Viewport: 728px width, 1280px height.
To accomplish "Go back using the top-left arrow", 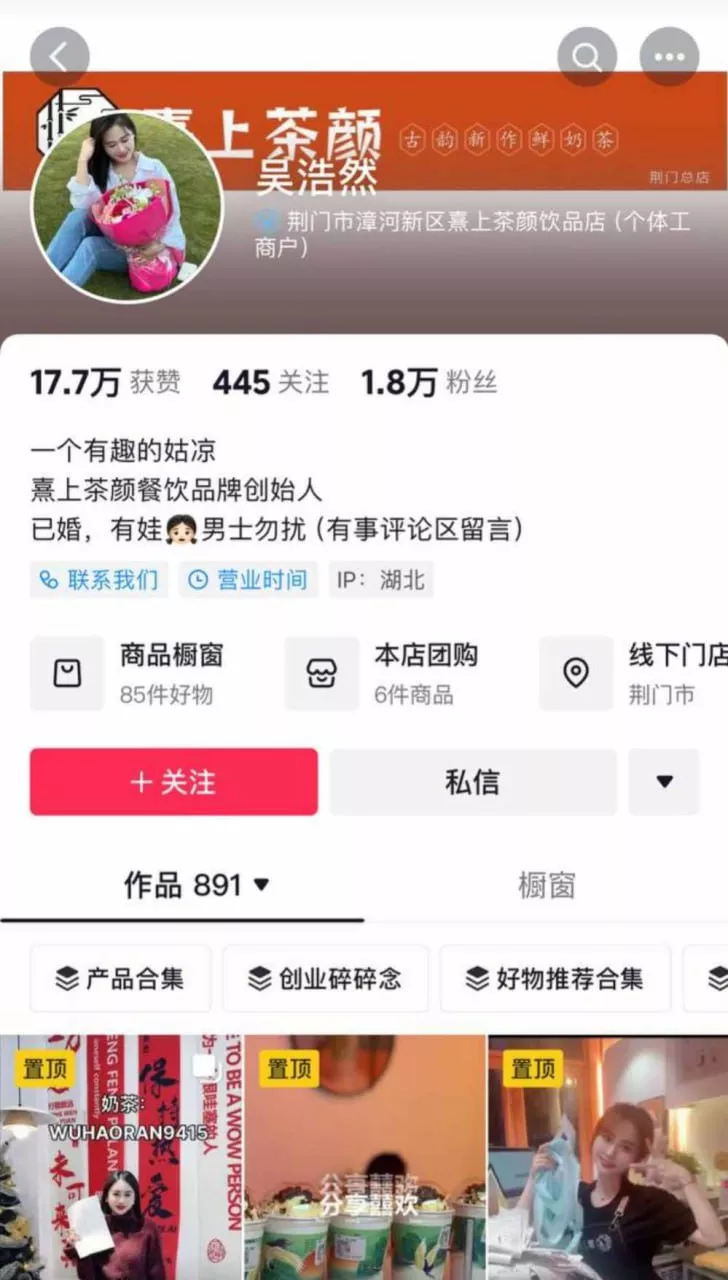I will click(x=60, y=56).
